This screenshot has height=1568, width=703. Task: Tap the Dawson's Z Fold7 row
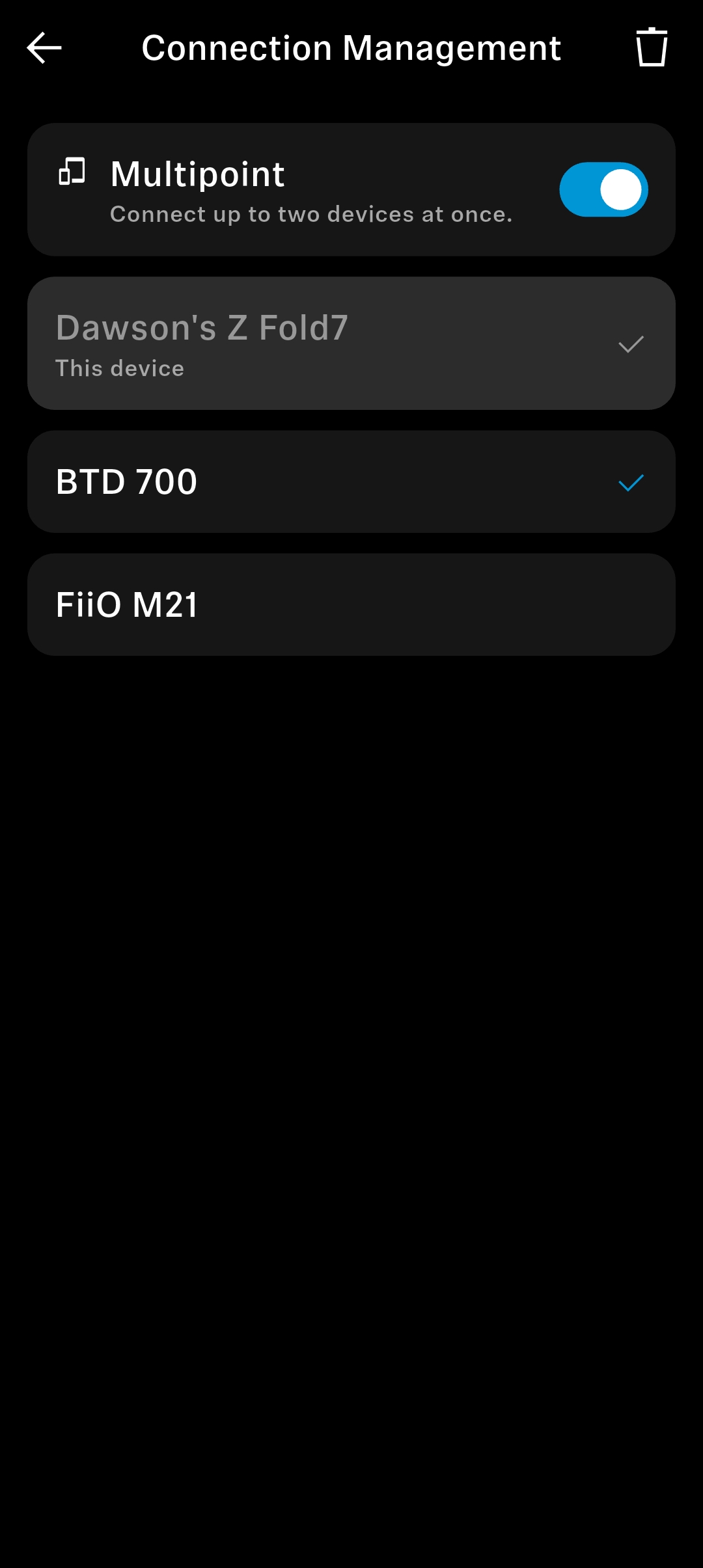[x=351, y=344]
